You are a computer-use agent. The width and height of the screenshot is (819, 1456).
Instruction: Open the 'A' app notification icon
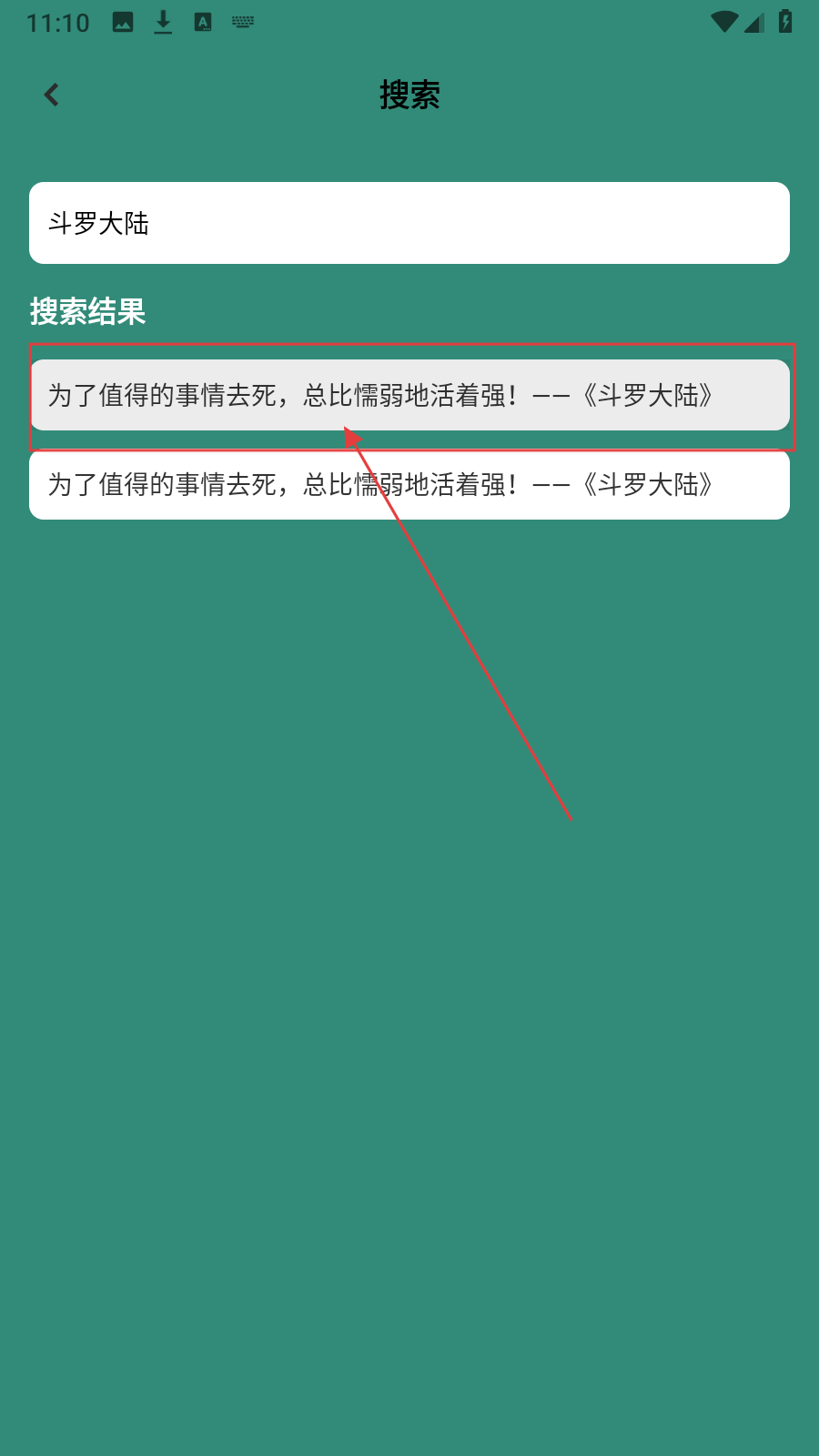203,20
